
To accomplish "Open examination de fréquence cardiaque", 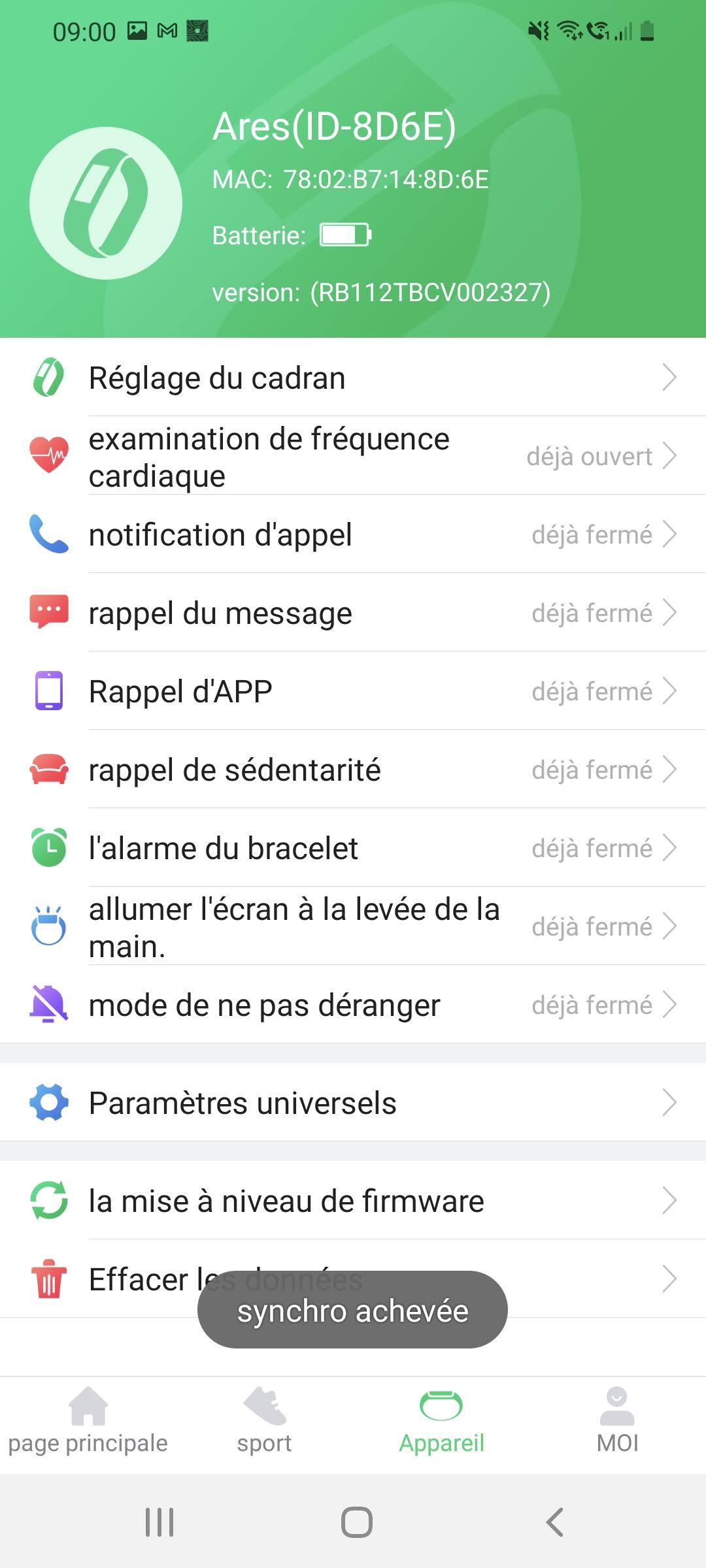I will tap(353, 456).
